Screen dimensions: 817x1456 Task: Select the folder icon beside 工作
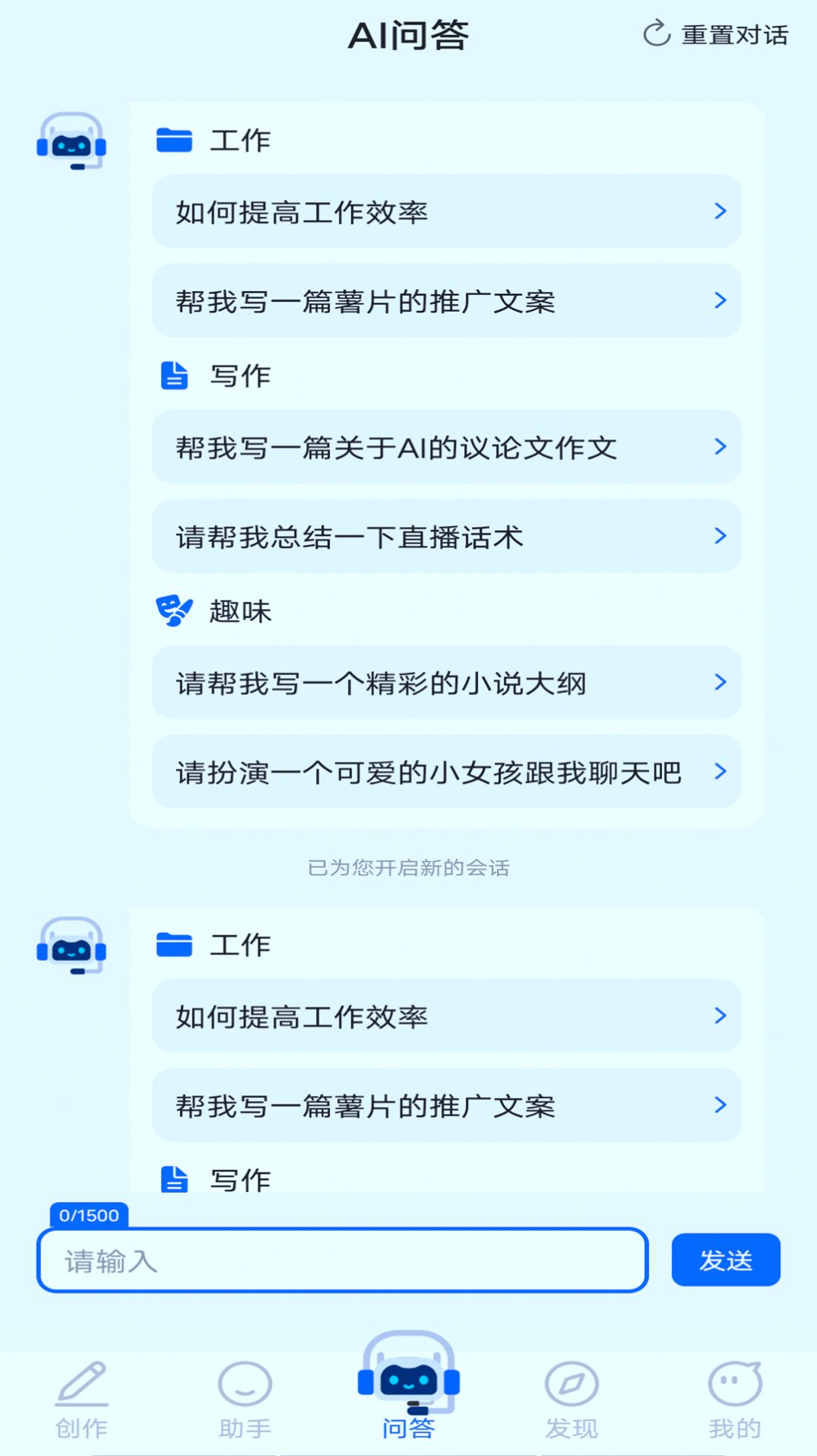pyautogui.click(x=175, y=138)
